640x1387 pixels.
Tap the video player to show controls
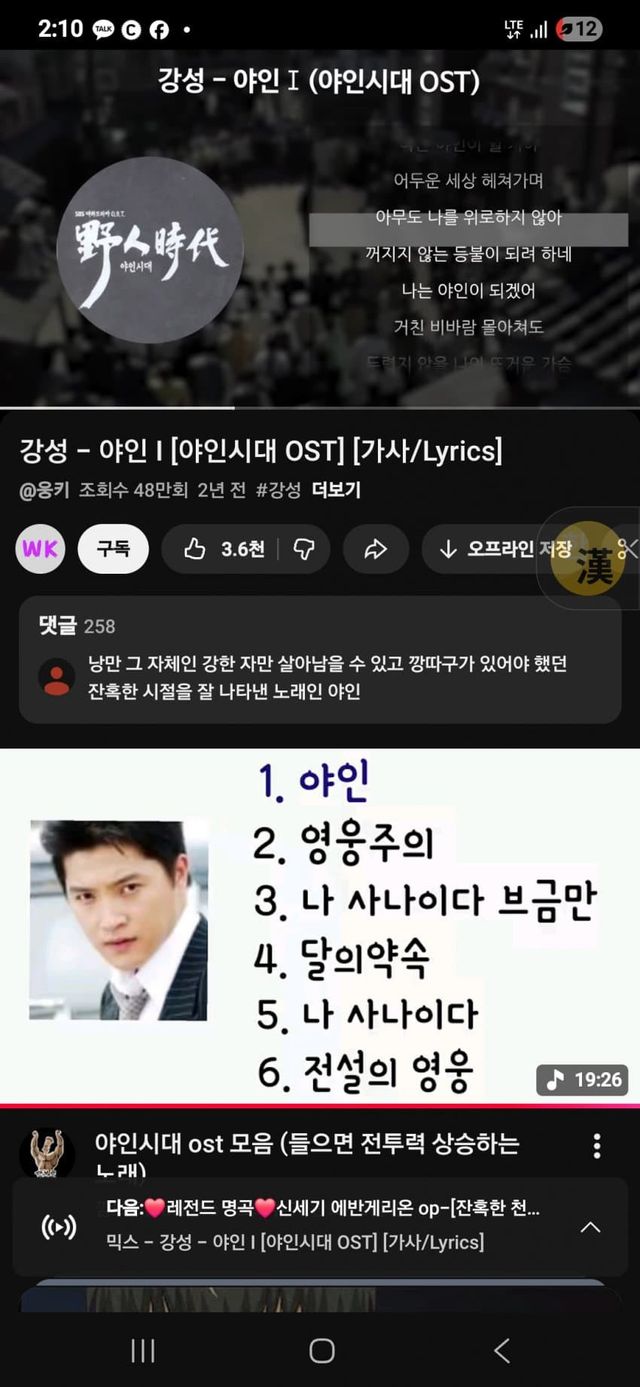320,230
